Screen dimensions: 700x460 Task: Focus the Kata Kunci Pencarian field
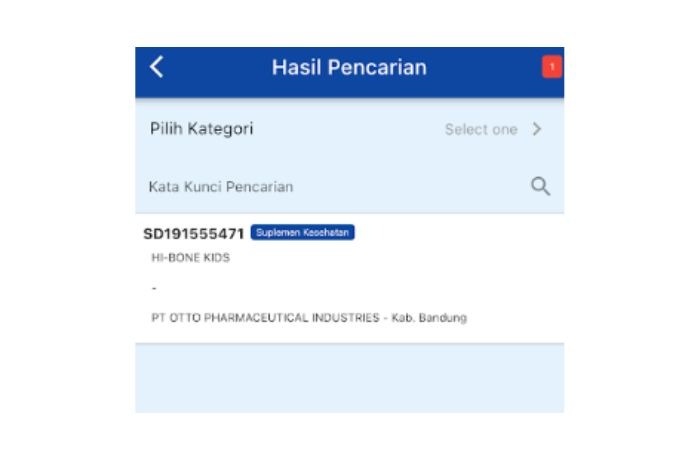330,187
